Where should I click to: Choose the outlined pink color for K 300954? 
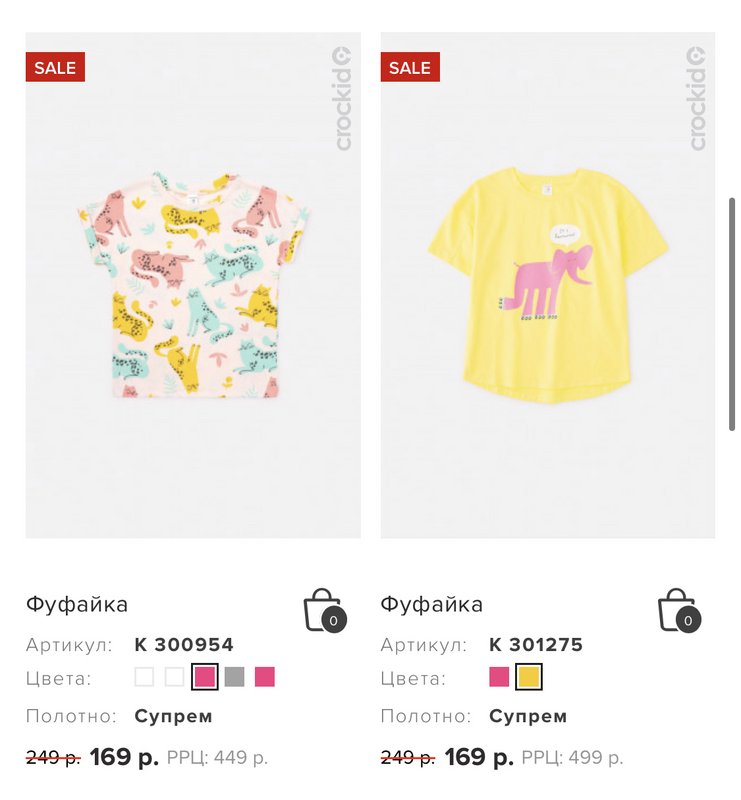pyautogui.click(x=205, y=677)
